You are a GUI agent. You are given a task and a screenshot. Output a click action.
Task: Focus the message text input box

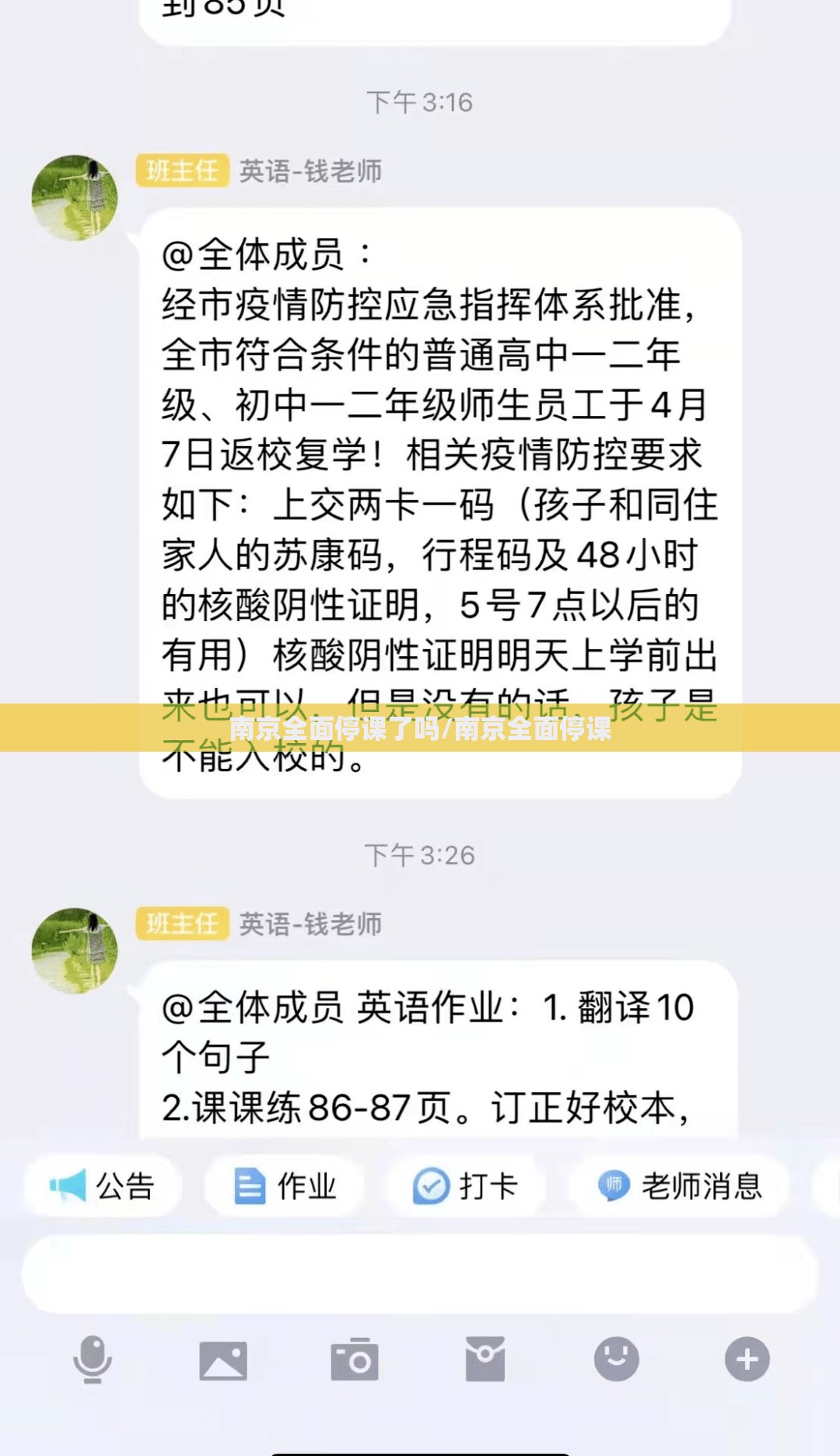[420, 1275]
